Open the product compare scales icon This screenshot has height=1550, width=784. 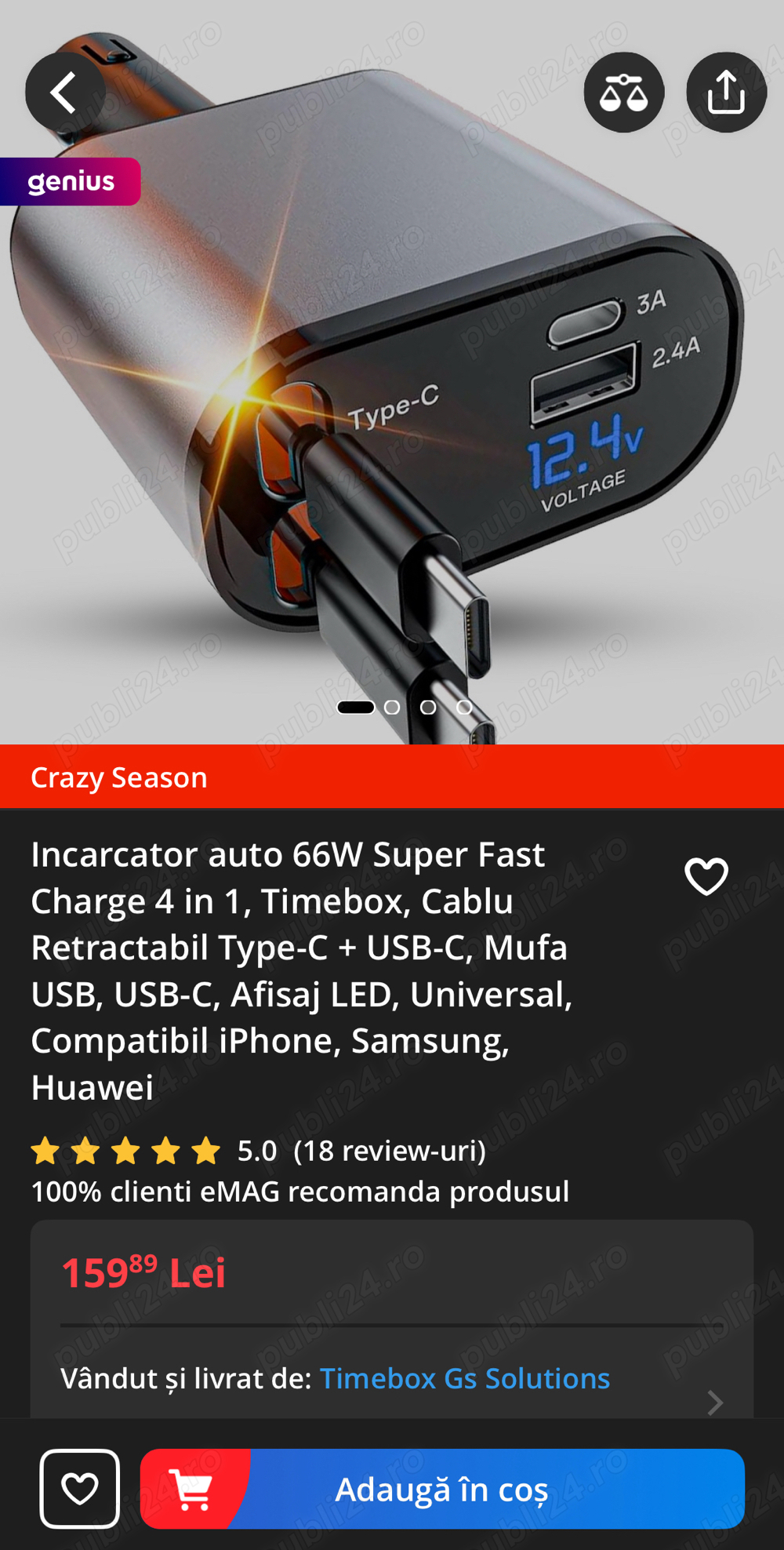pos(623,91)
